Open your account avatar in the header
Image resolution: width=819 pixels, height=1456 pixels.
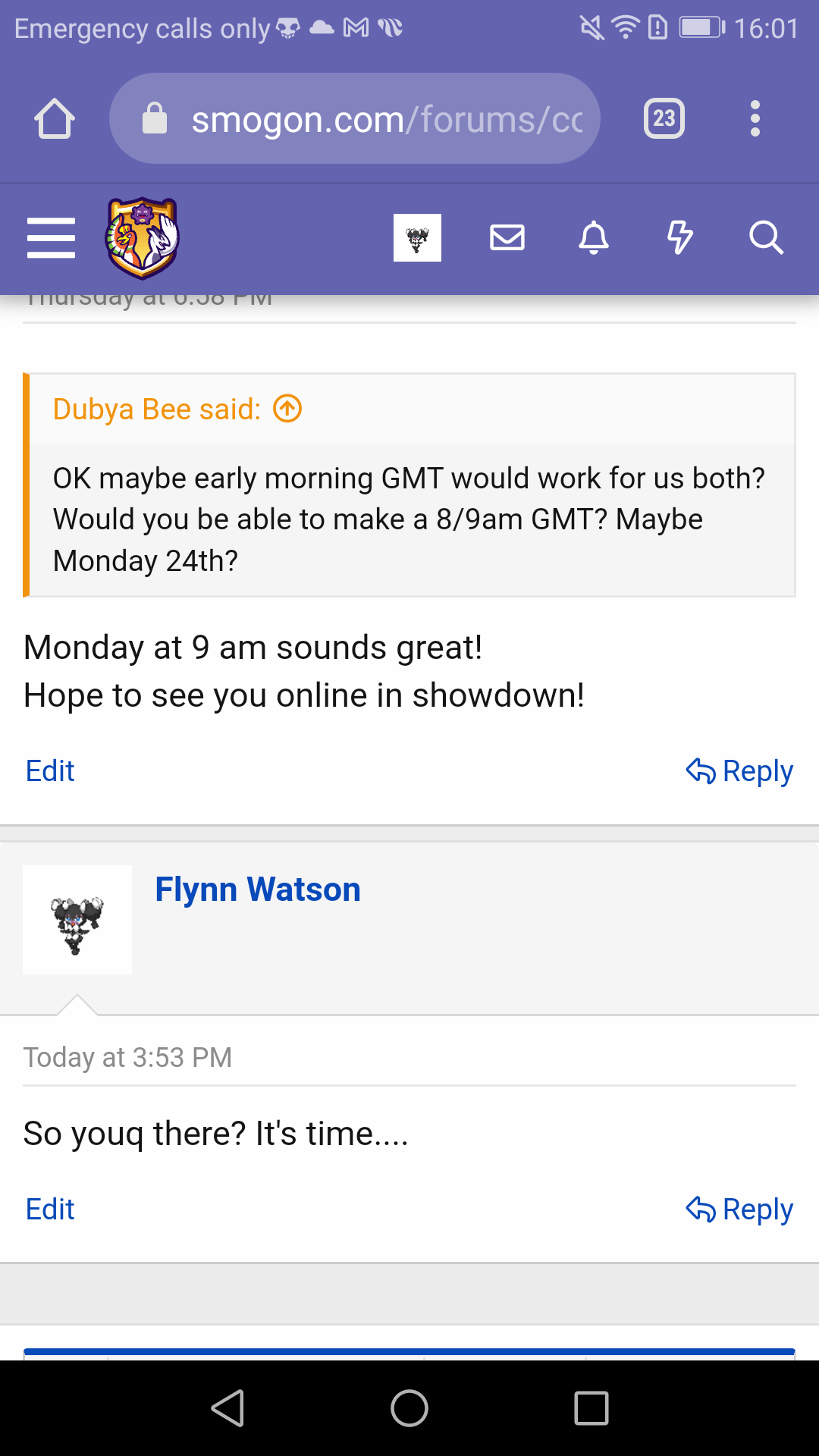(417, 238)
